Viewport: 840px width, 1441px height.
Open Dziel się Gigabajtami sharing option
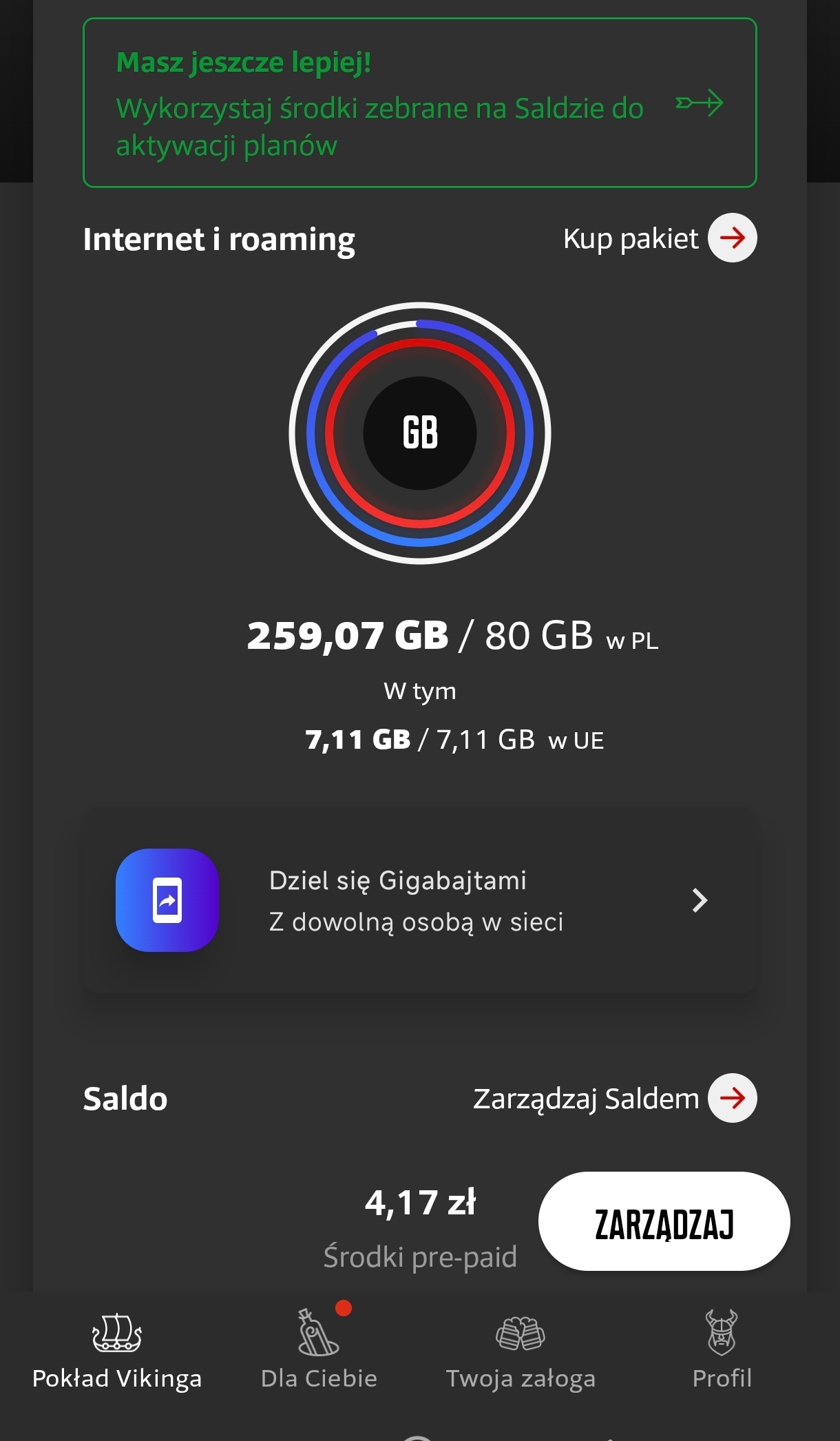(419, 900)
